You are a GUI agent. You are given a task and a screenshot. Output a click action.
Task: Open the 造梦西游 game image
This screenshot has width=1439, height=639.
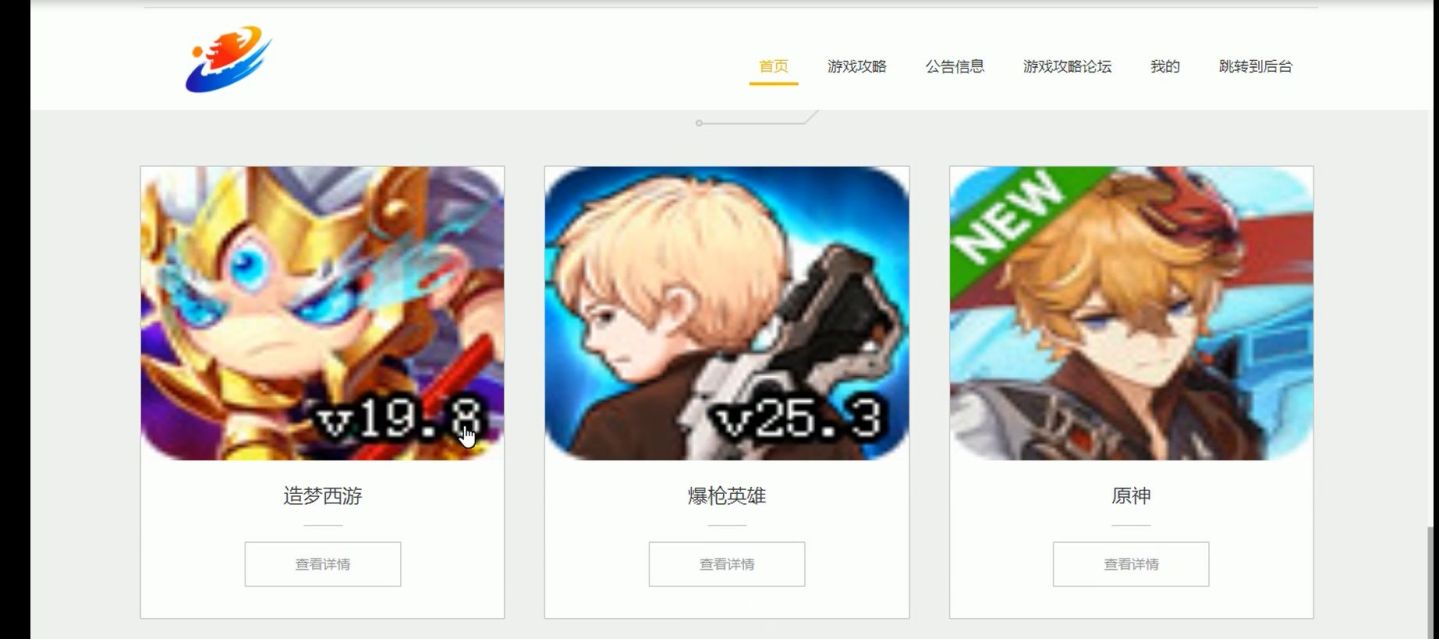point(323,313)
